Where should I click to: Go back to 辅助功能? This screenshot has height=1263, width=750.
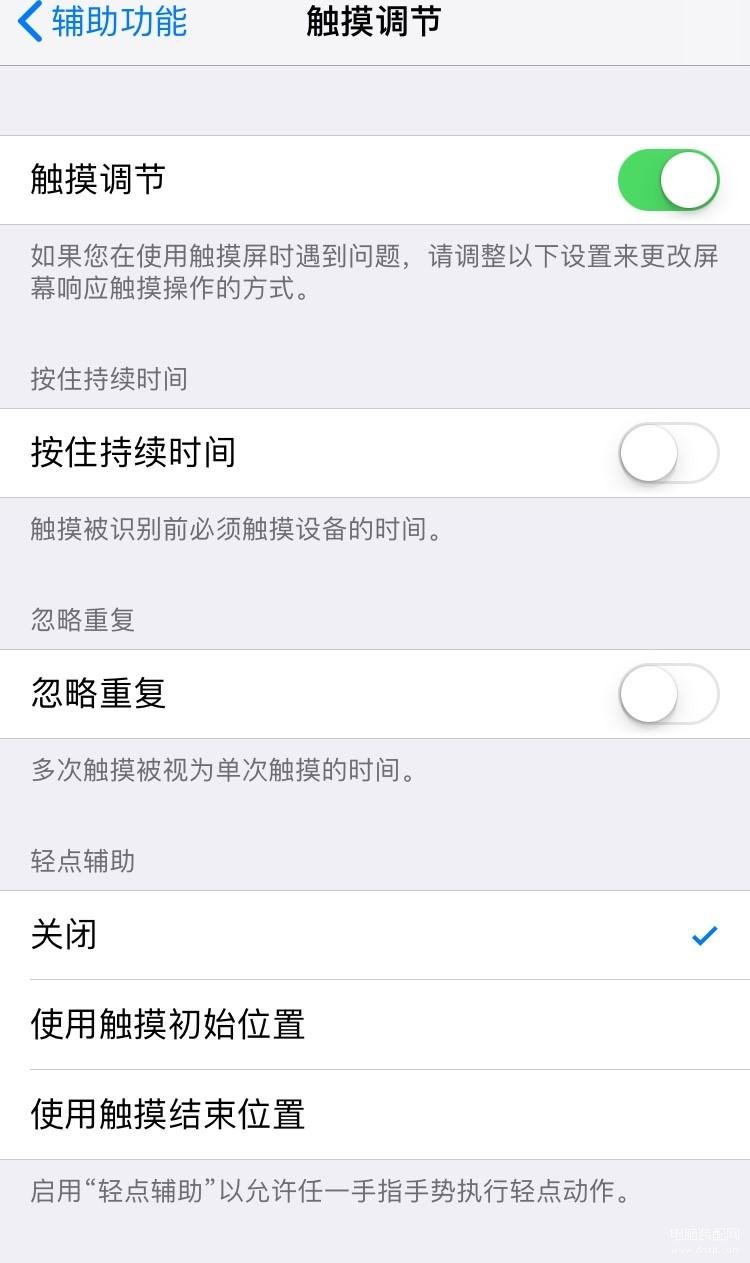coord(102,22)
